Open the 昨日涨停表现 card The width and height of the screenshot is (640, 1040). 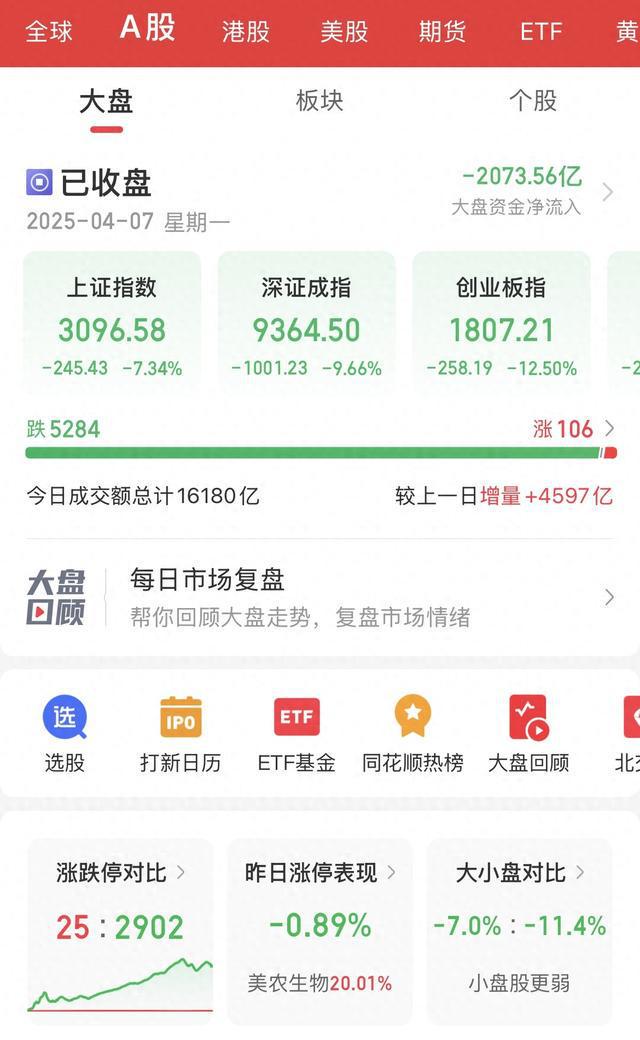coord(320,931)
